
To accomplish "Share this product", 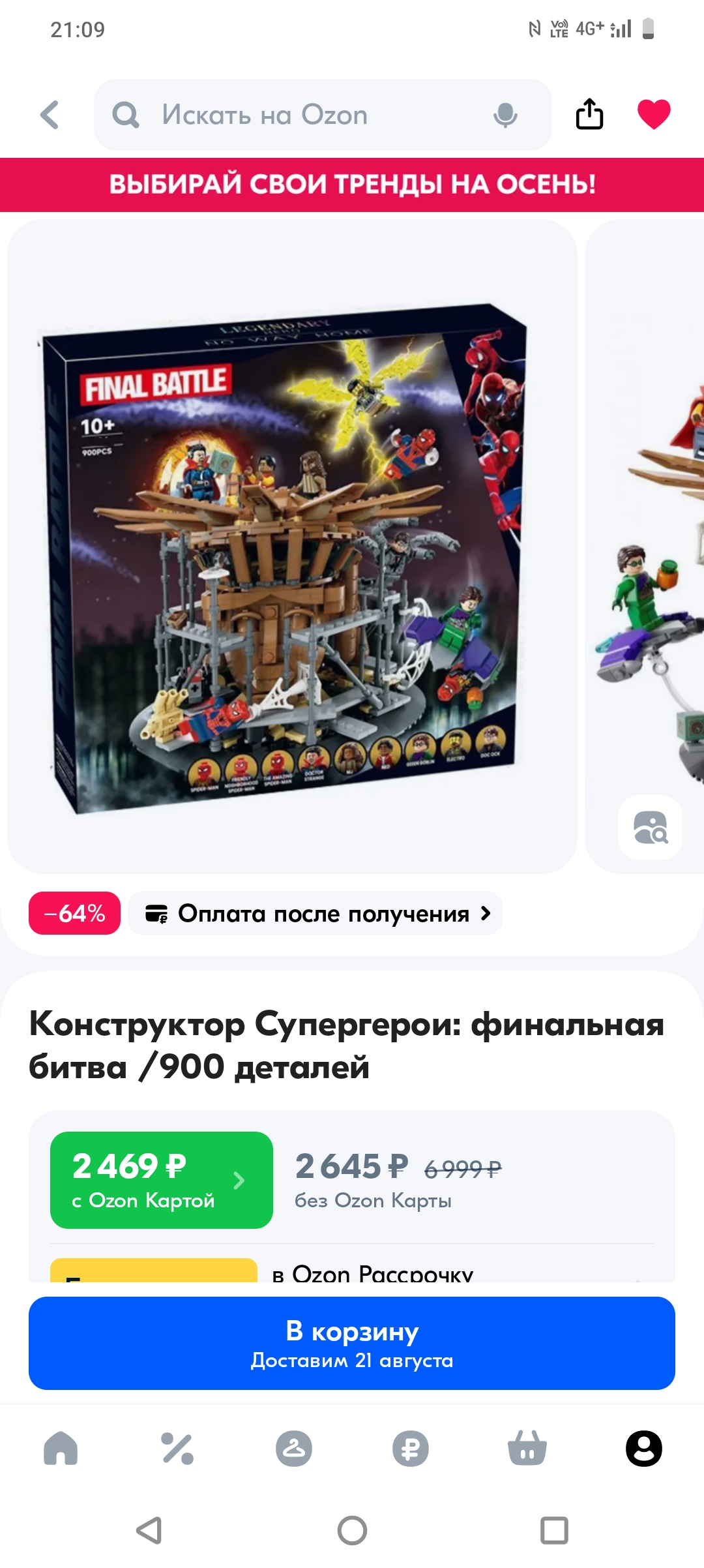I will tap(589, 114).
